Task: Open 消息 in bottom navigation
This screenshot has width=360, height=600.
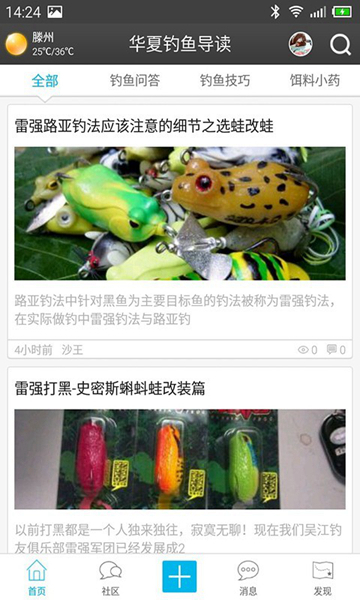Action: tap(248, 577)
